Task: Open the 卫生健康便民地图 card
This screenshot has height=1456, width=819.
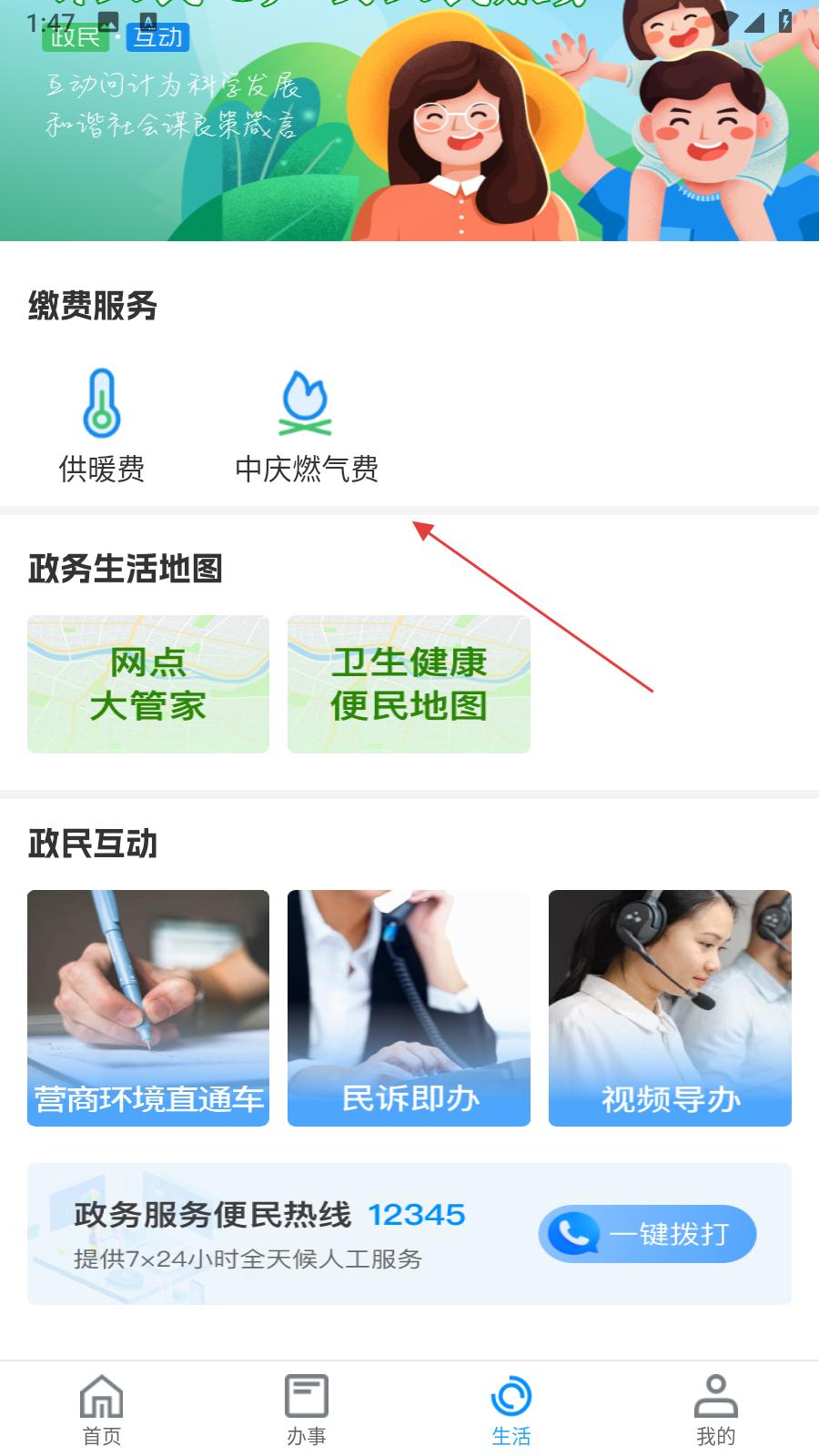Action: (x=409, y=684)
